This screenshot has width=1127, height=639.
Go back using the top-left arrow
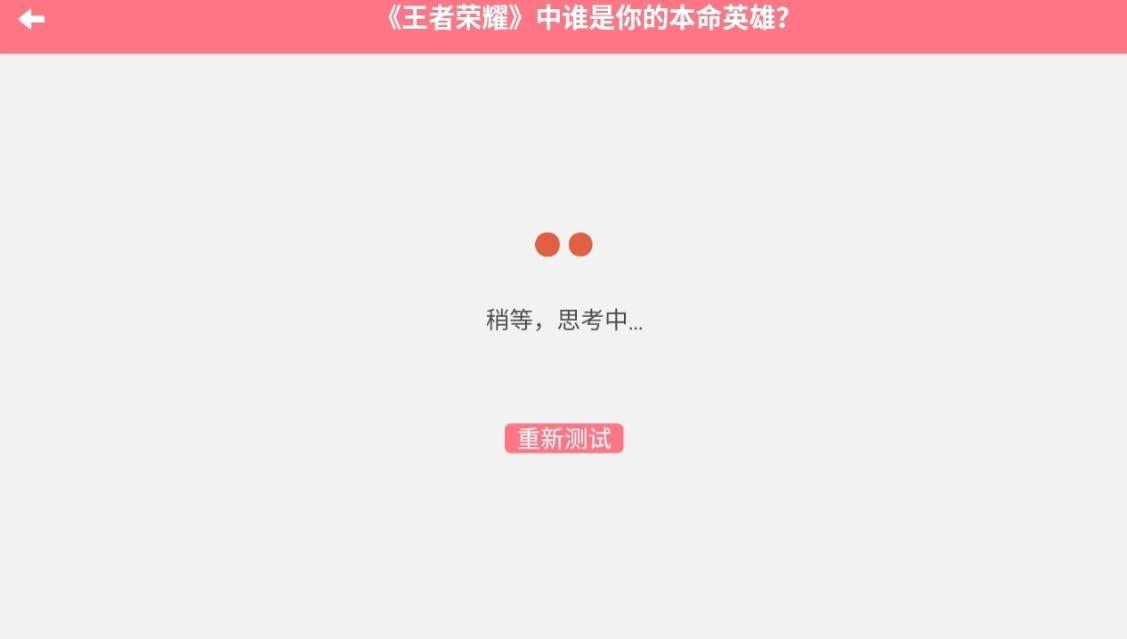click(x=32, y=19)
